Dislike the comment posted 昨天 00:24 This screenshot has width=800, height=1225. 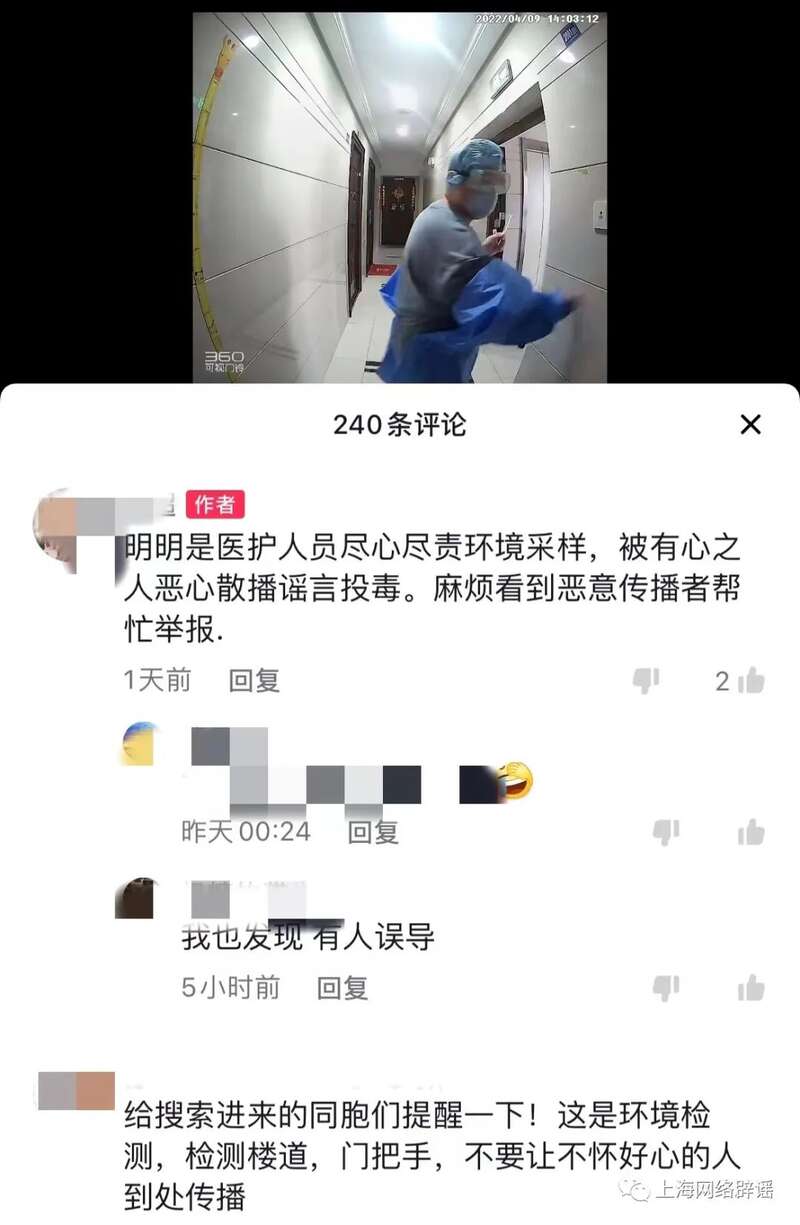666,832
